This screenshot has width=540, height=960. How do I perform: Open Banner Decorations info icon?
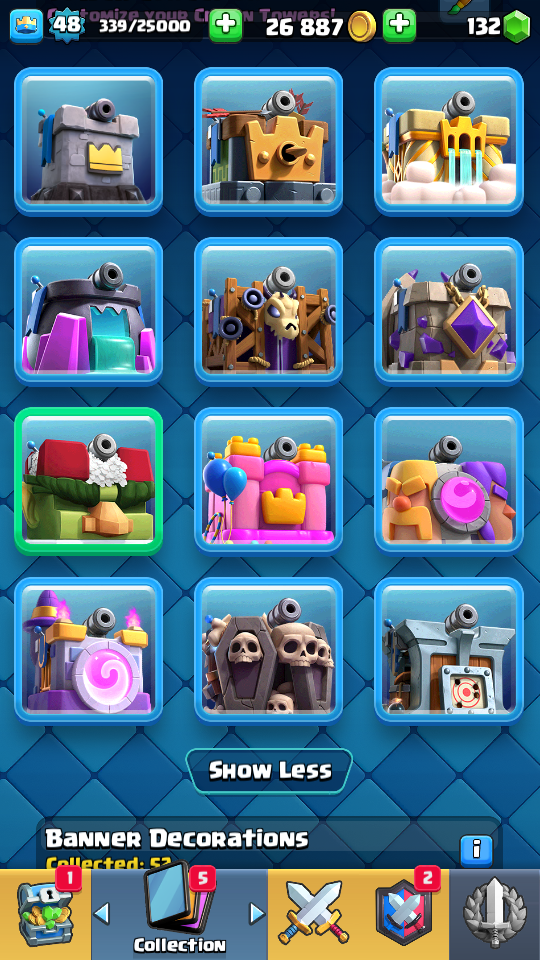coord(476,849)
